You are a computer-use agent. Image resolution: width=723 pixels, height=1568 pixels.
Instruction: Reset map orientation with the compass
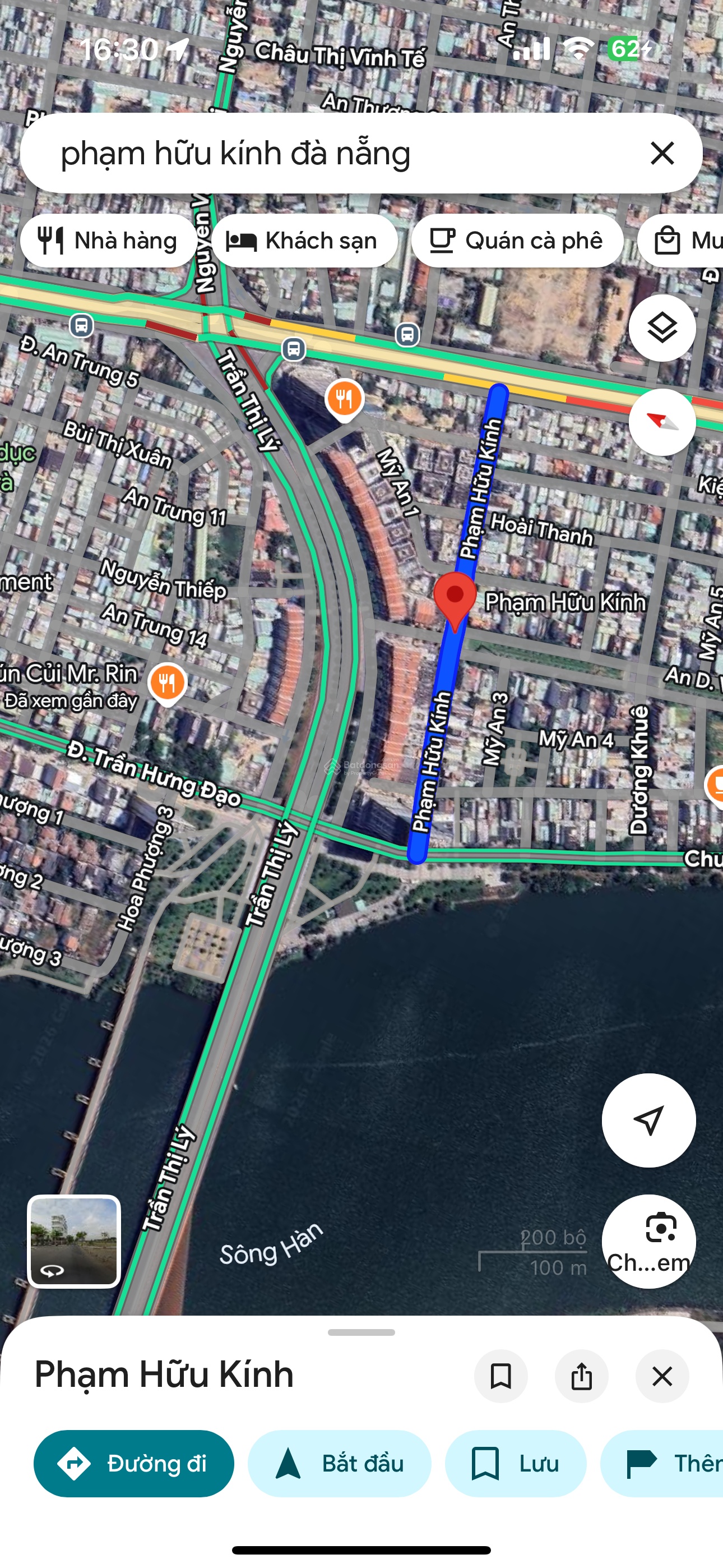click(661, 422)
